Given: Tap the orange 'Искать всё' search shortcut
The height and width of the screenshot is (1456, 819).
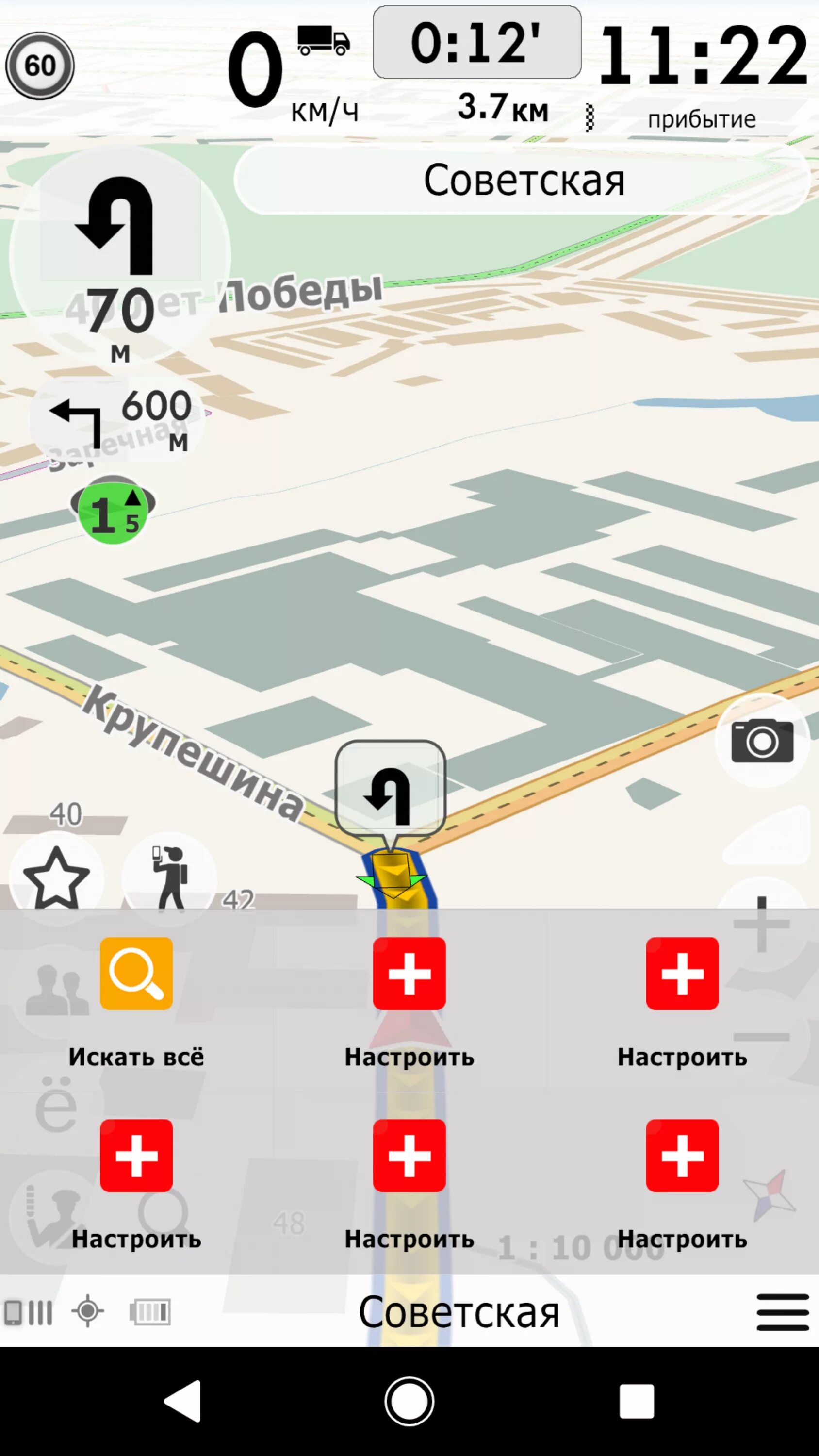Looking at the screenshot, I should tap(136, 974).
